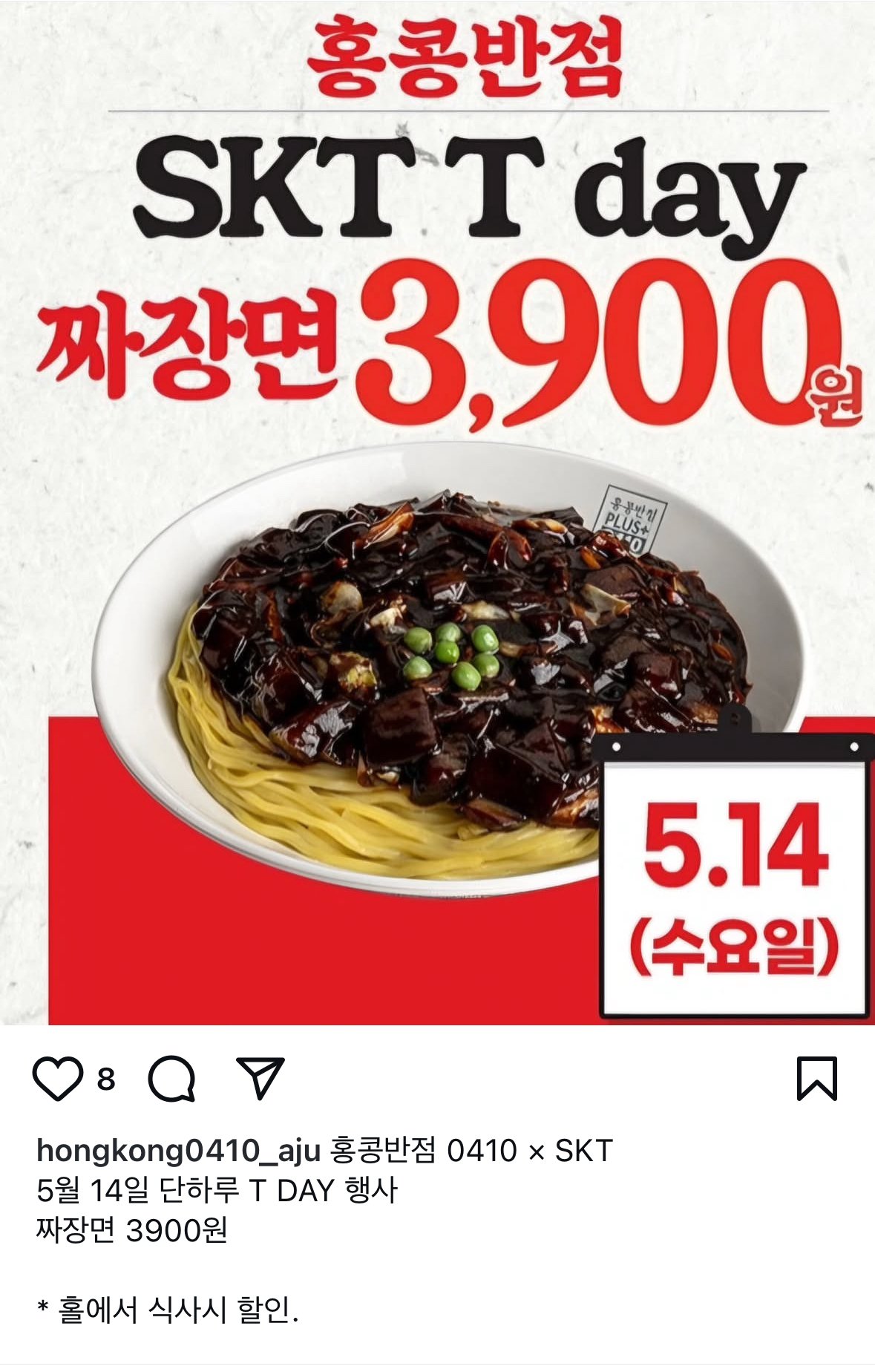Like the hongkong0410_aju post

click(57, 1079)
